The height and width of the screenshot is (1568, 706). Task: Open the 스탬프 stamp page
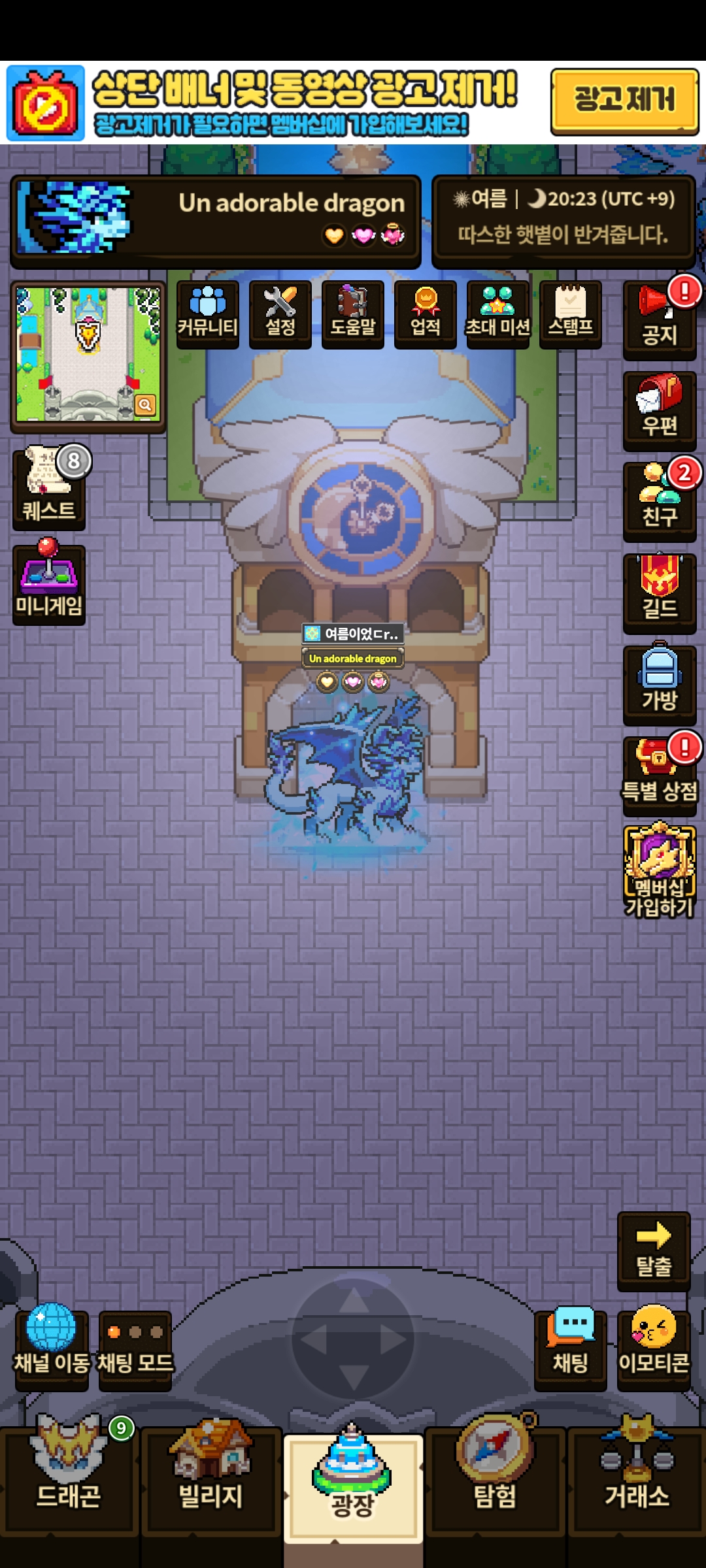tap(571, 314)
